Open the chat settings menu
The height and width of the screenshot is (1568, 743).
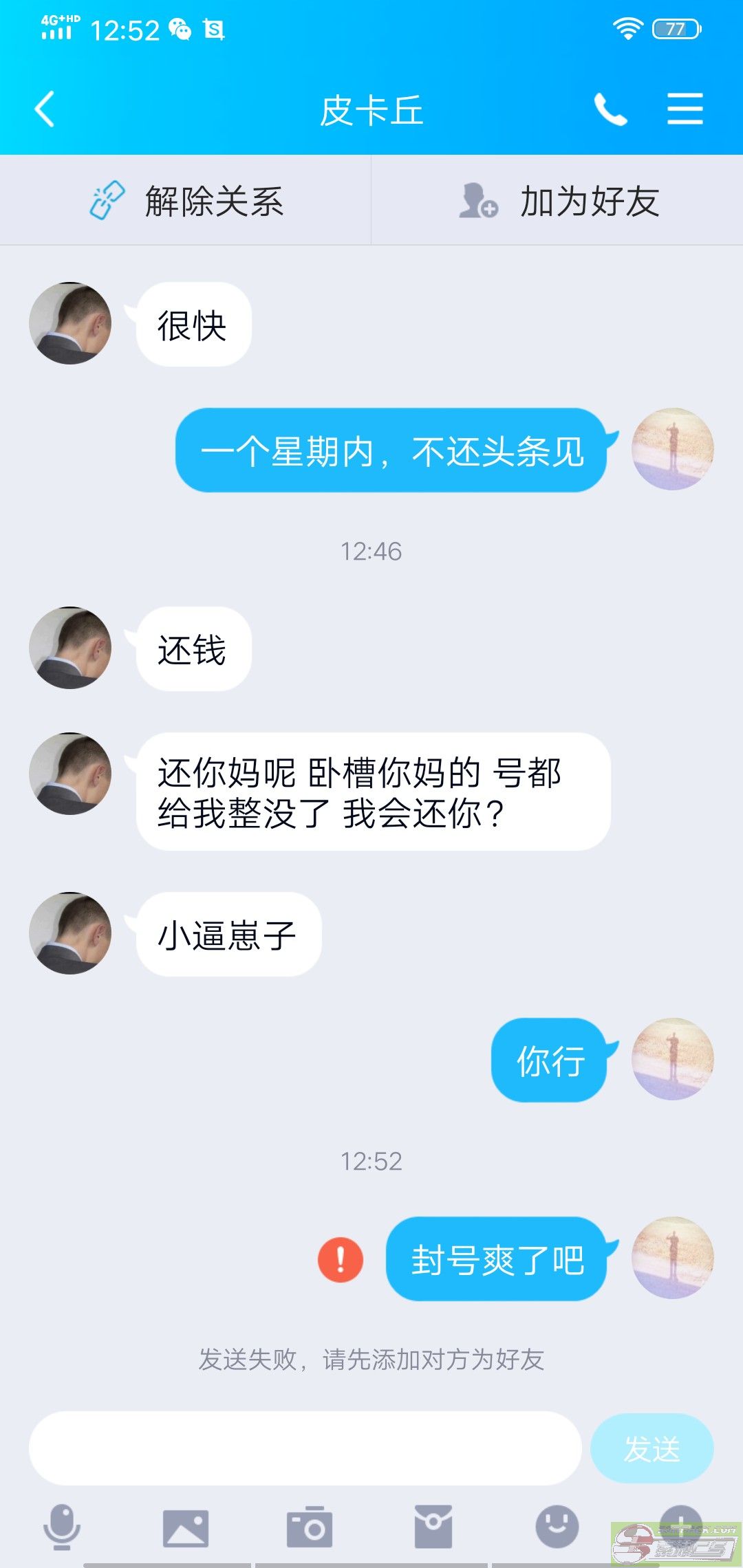(685, 109)
